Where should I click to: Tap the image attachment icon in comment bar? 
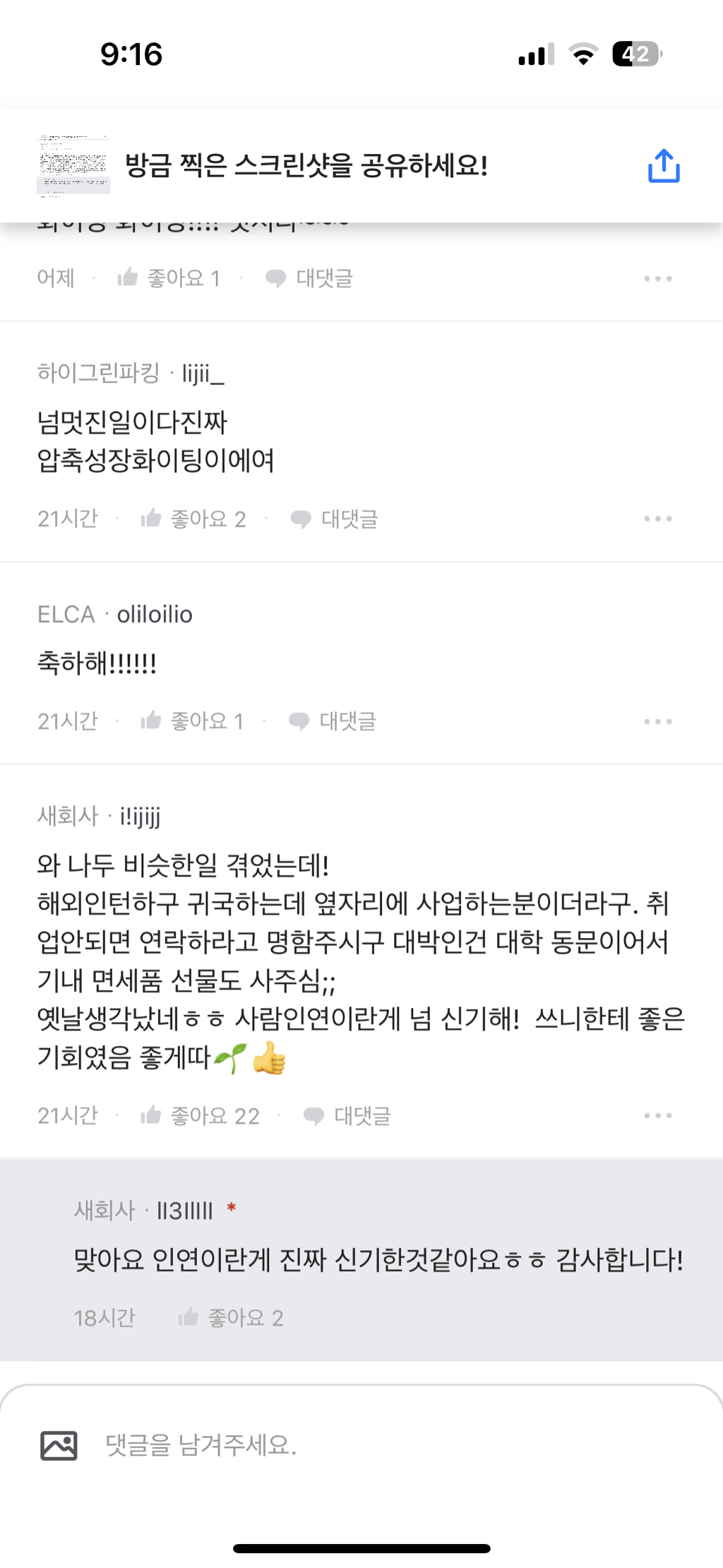click(60, 1445)
